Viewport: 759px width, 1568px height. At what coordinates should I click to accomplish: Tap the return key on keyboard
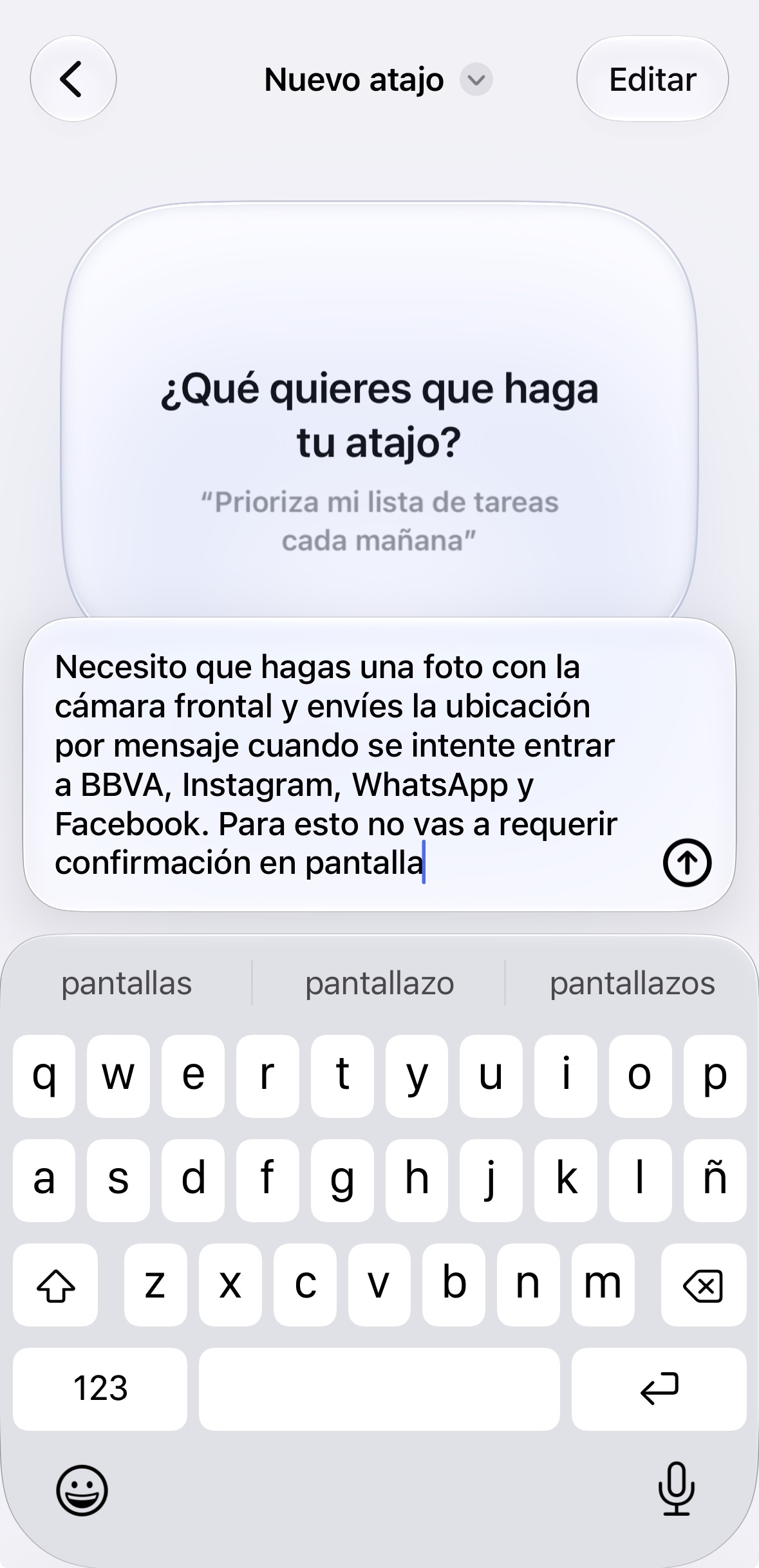[659, 1389]
